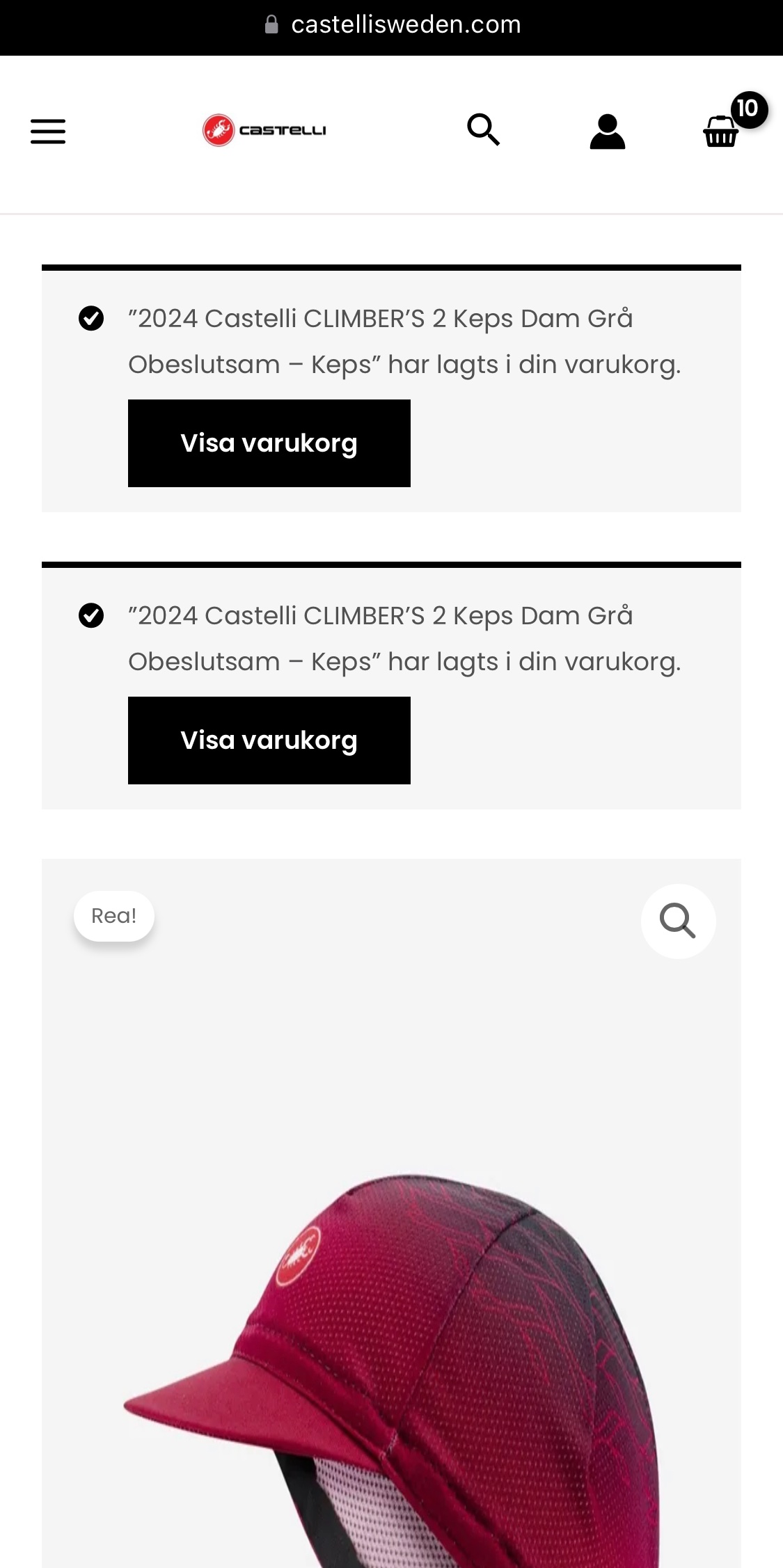This screenshot has height=1568, width=783.
Task: Open the shopping basket with 10 items
Action: click(x=722, y=130)
